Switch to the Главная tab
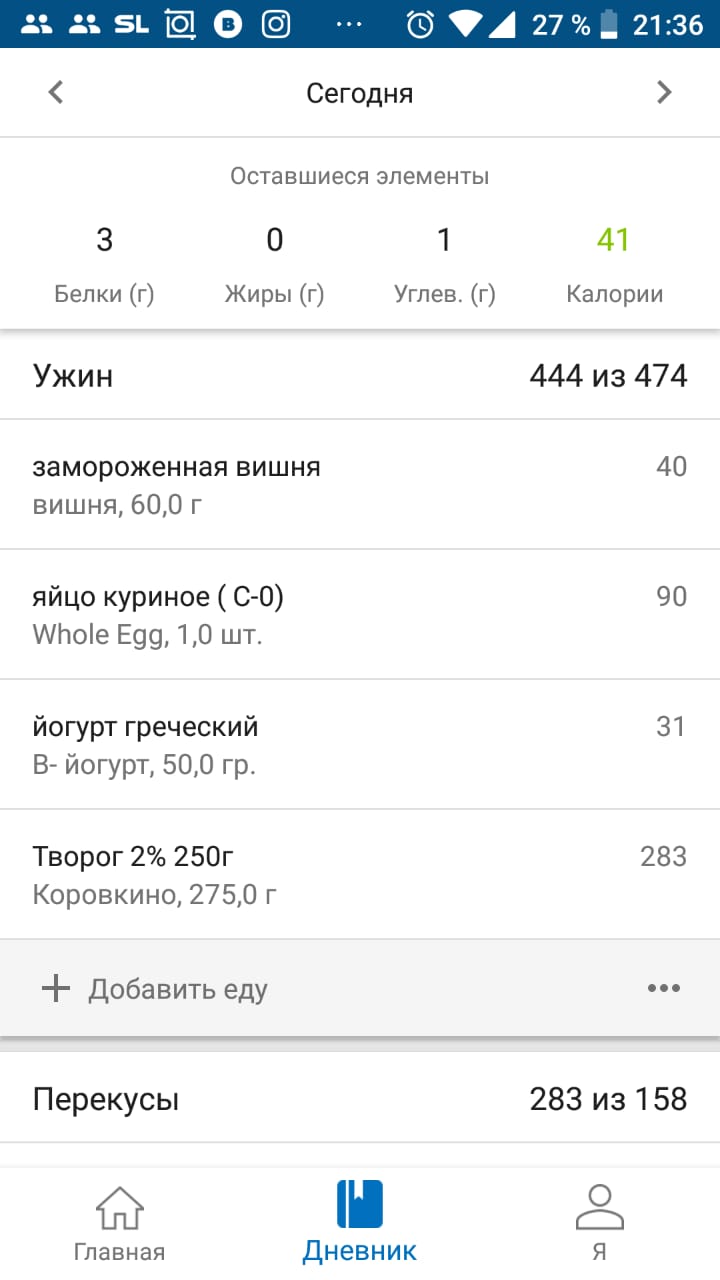The image size is (720, 1280). coord(119,1222)
